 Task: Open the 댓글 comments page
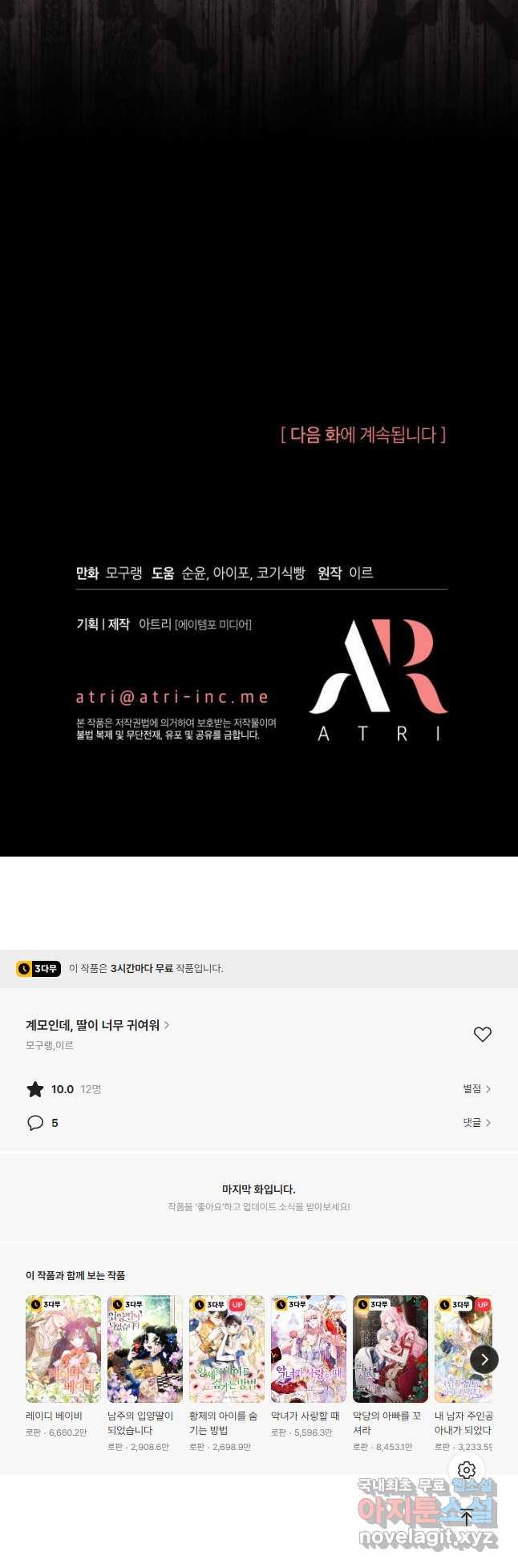(x=476, y=1123)
